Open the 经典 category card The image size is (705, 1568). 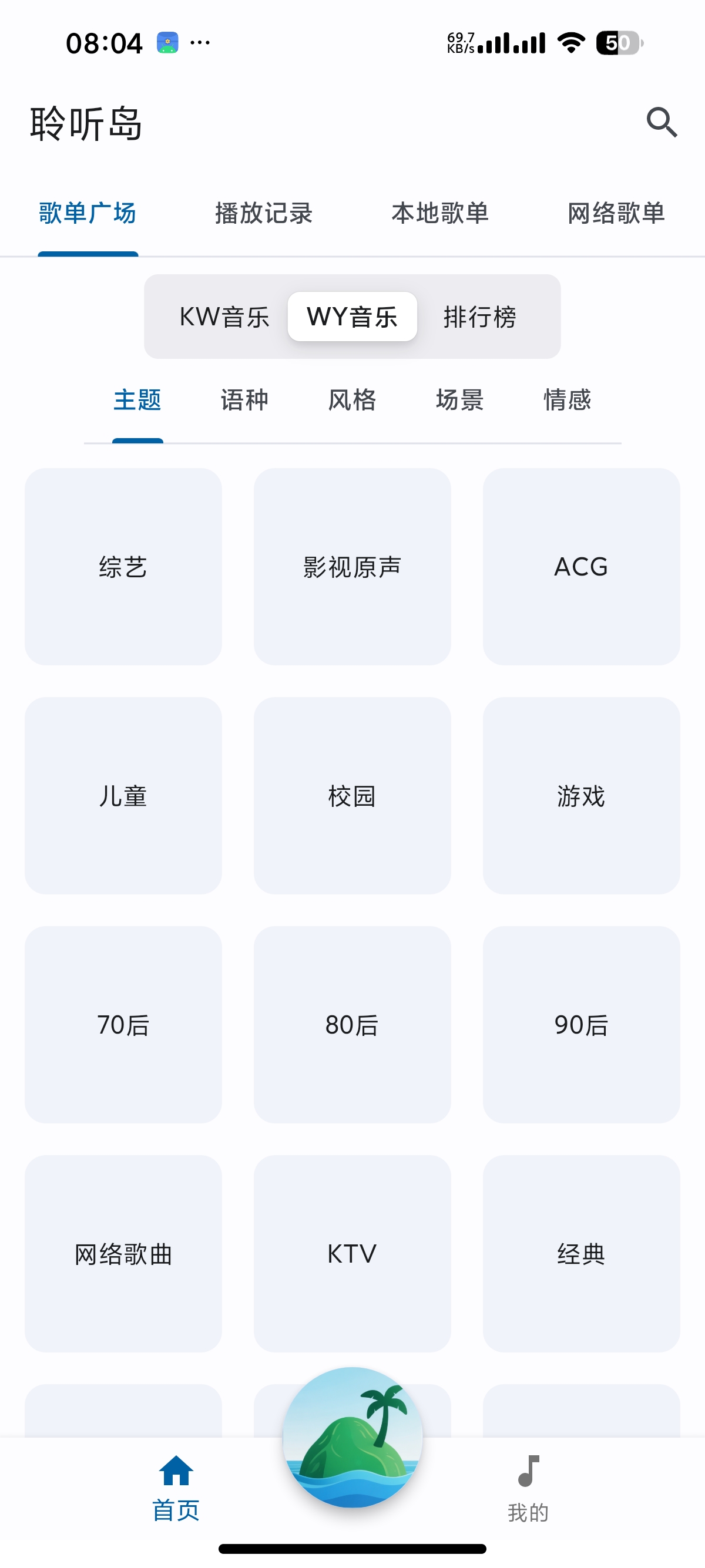pos(582,1254)
